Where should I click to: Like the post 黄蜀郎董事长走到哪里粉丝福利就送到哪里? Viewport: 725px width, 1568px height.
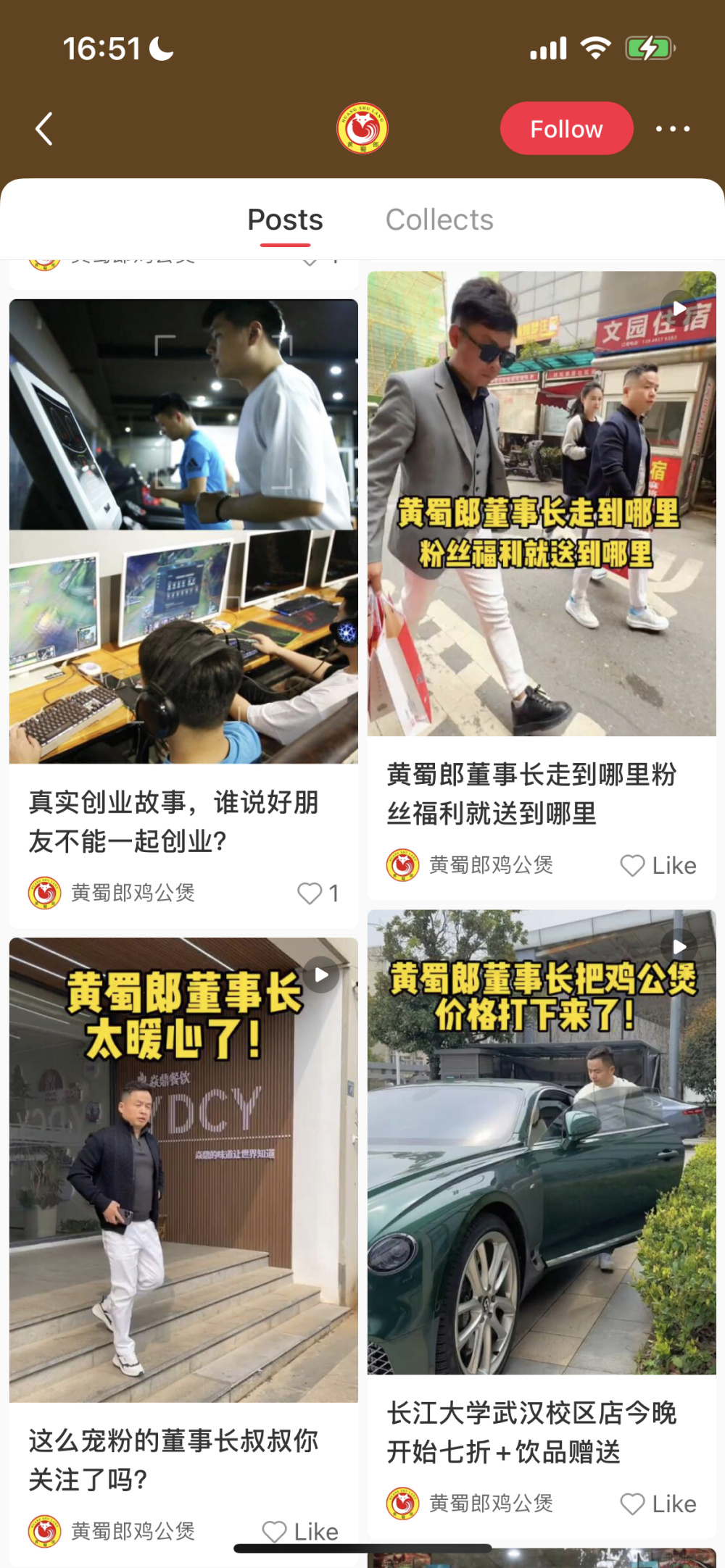633,865
